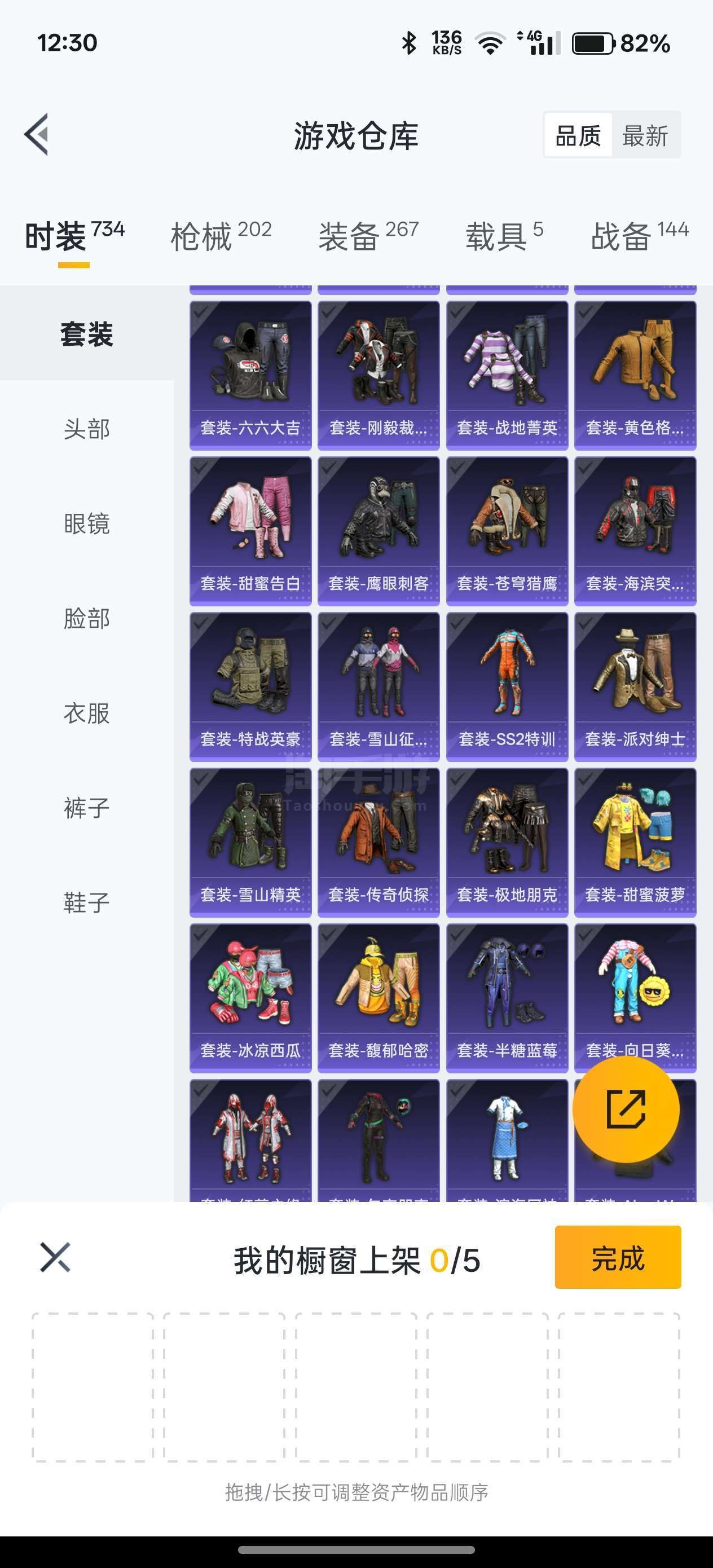Open the 鞋子 category
This screenshot has height=1568, width=713.
86,902
